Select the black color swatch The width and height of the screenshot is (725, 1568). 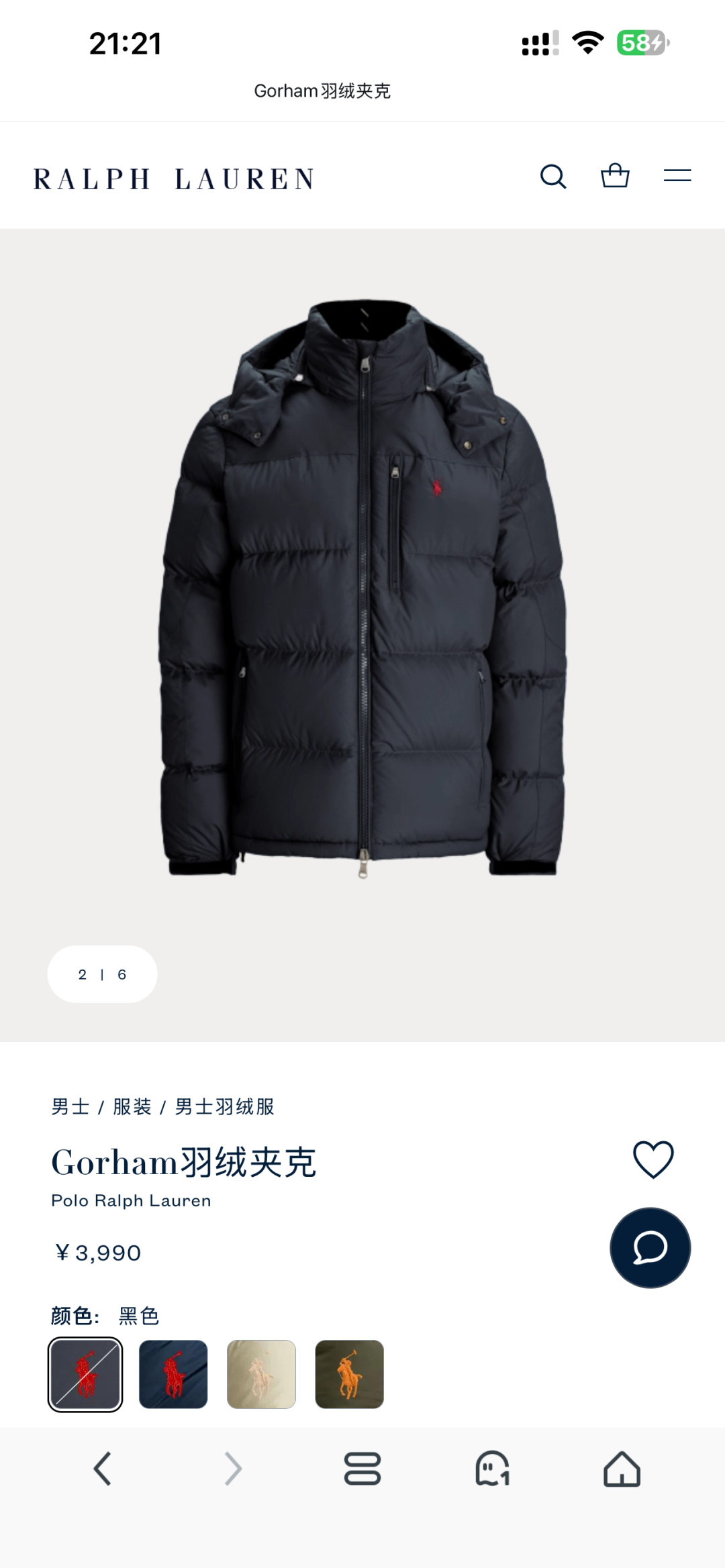85,1374
